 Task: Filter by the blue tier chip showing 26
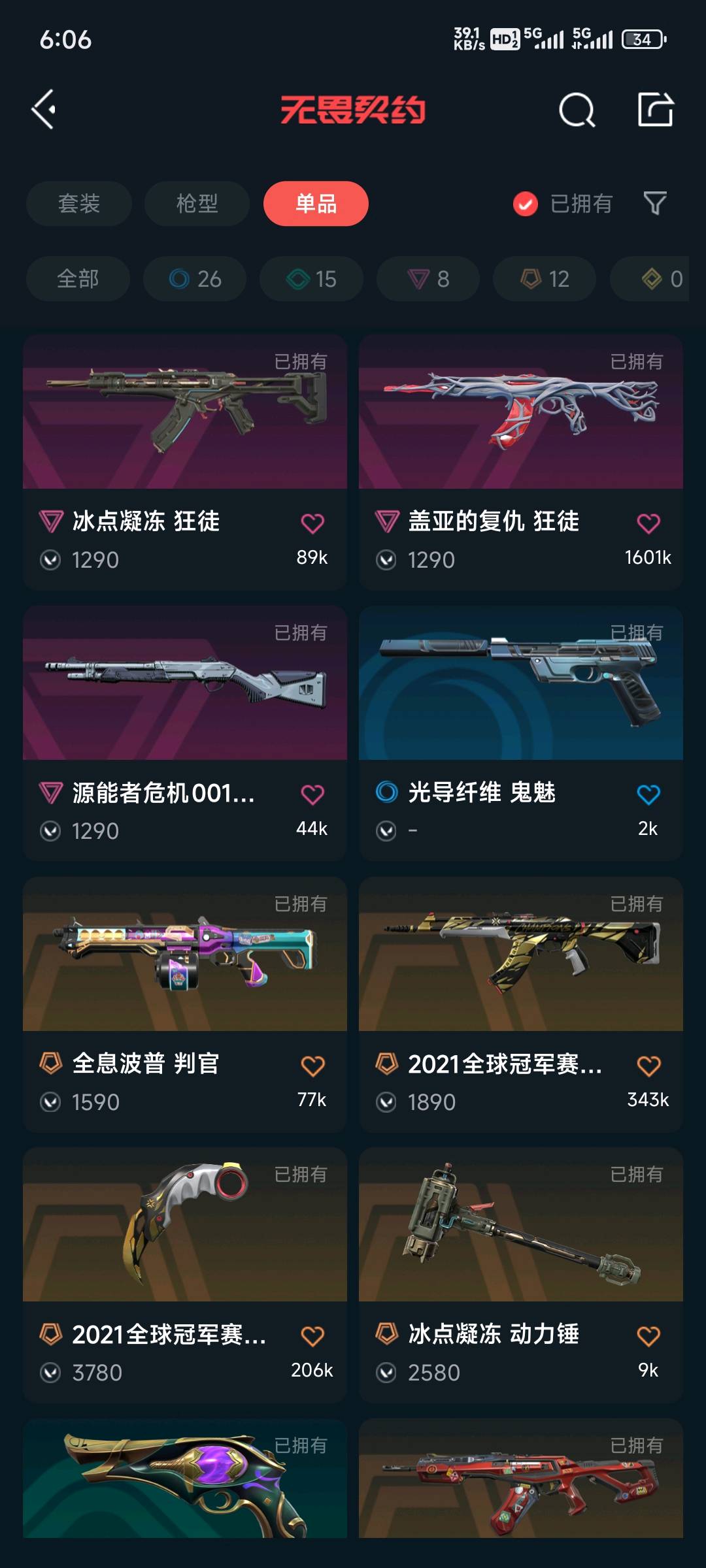click(x=195, y=279)
